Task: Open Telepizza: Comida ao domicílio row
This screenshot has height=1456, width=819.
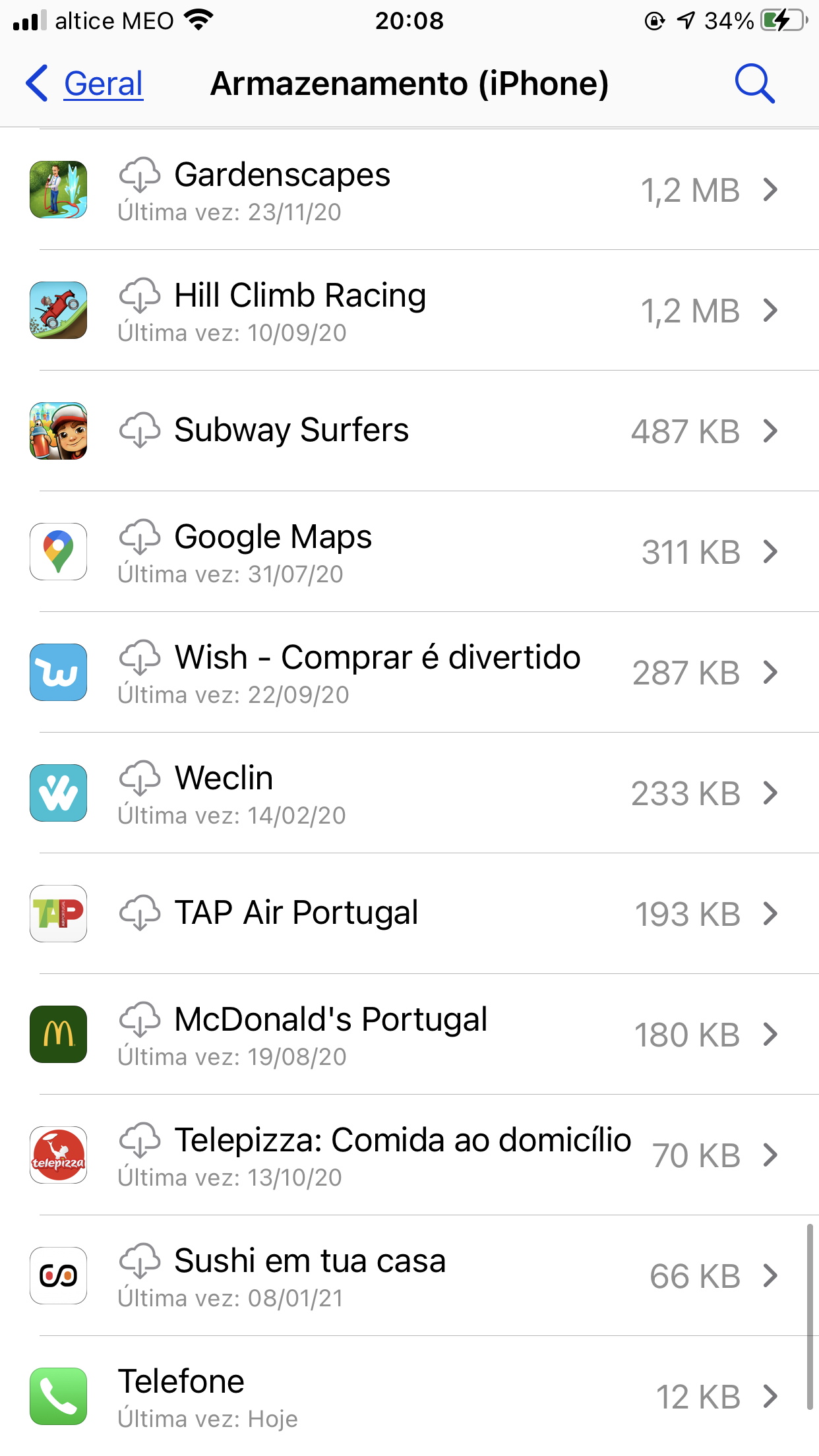Action: click(409, 1155)
